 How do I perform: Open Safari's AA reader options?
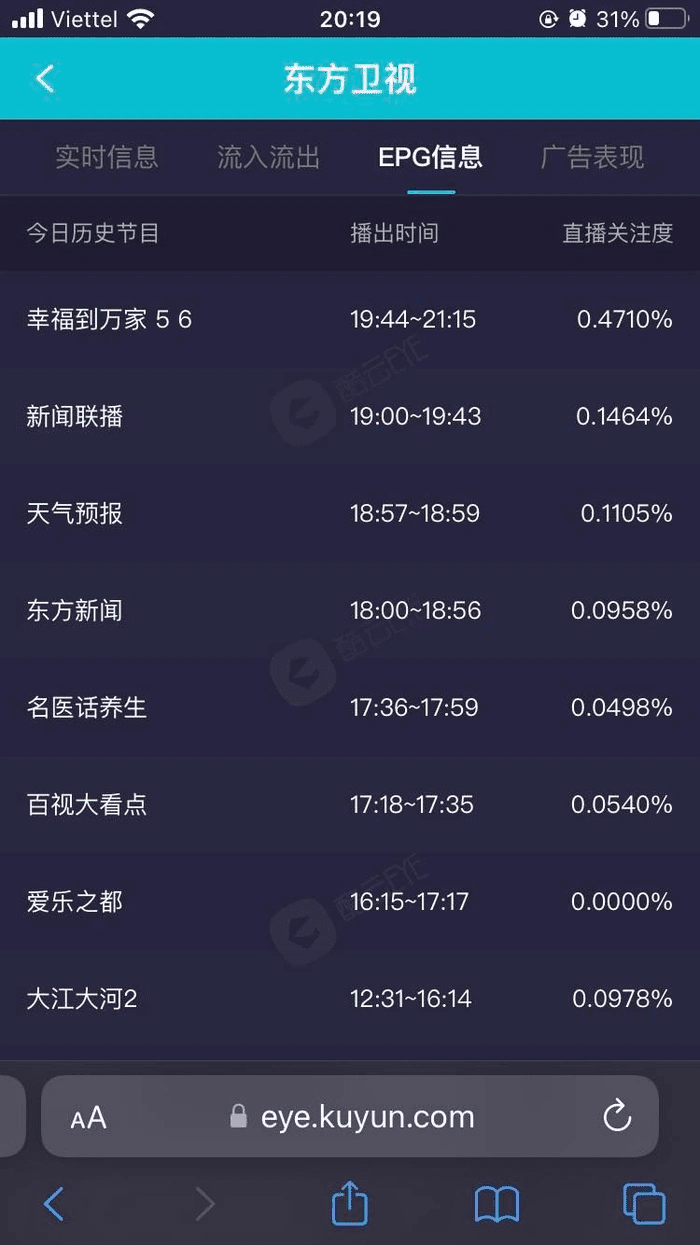(x=89, y=1117)
